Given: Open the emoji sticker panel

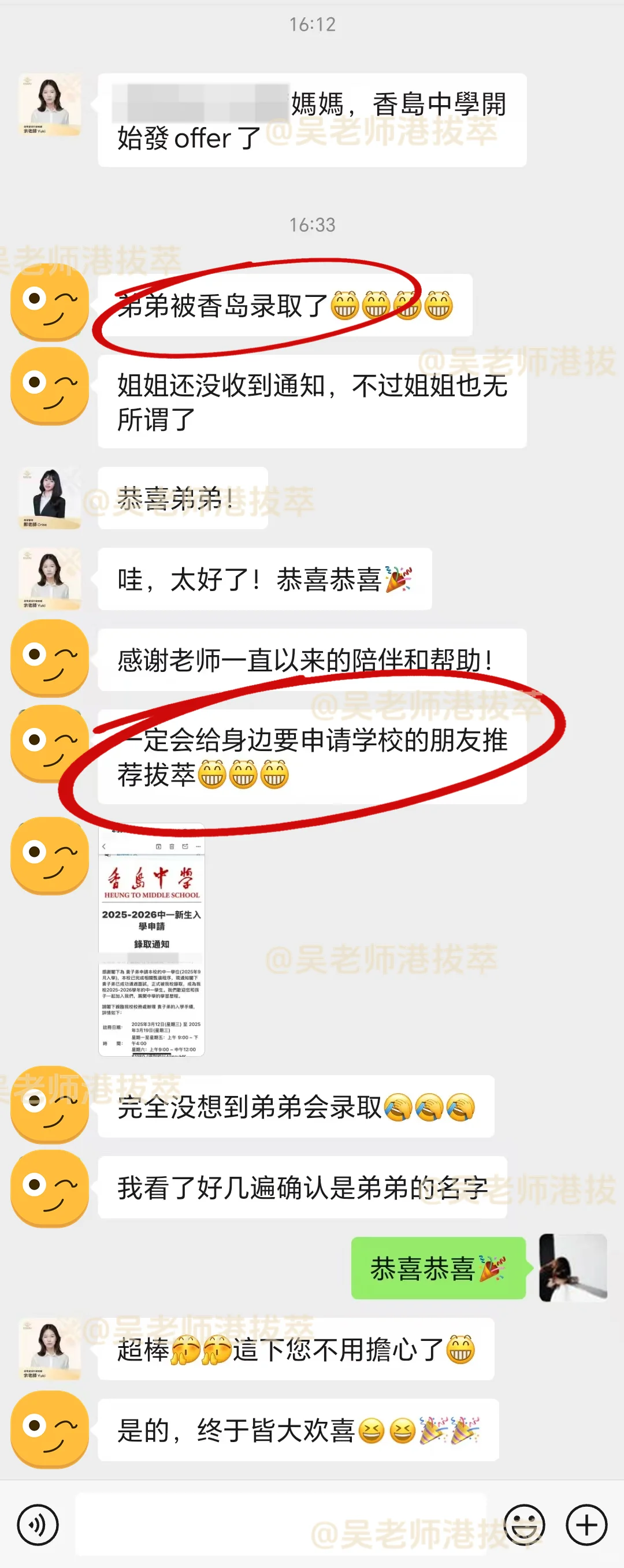Looking at the screenshot, I should 525,1524.
